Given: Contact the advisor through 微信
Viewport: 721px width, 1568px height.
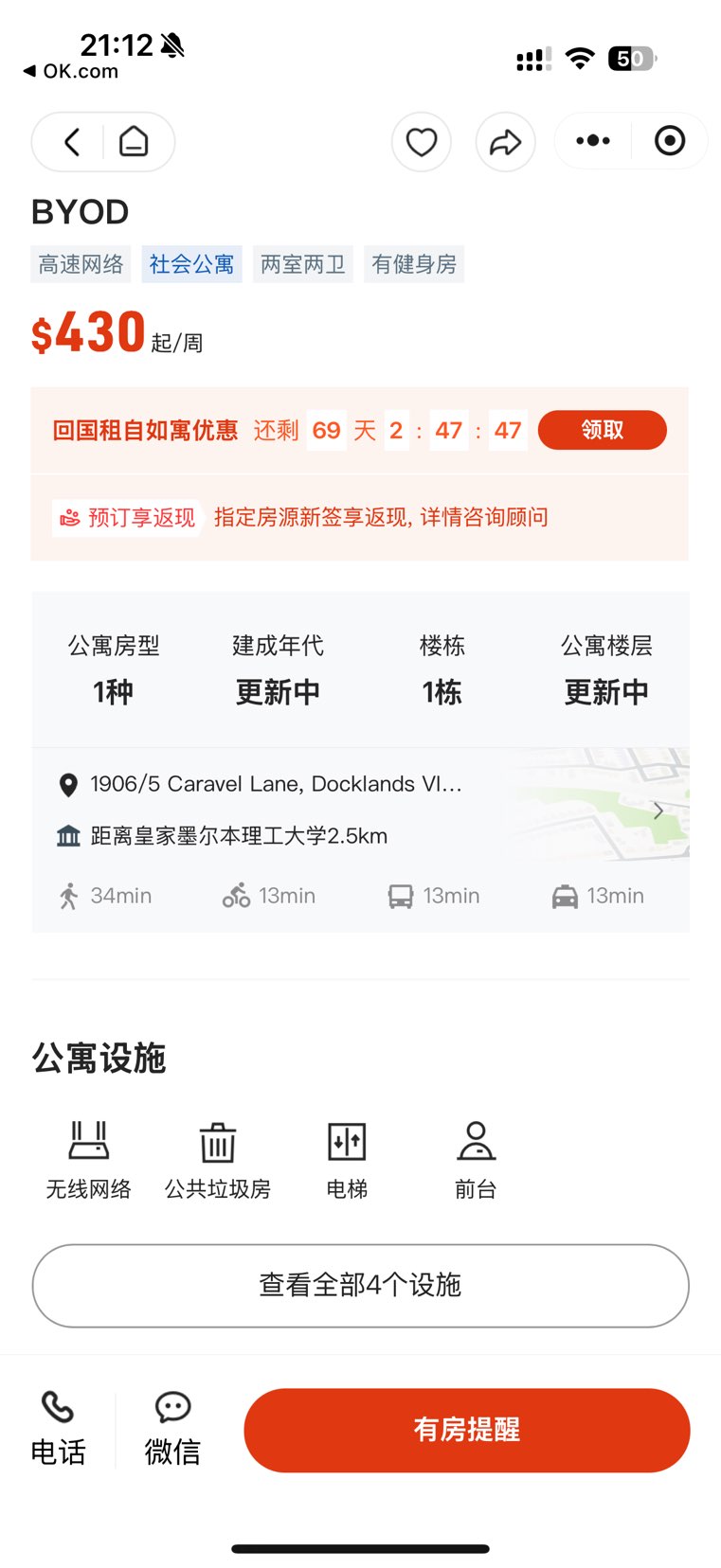Looking at the screenshot, I should coord(172,1429).
